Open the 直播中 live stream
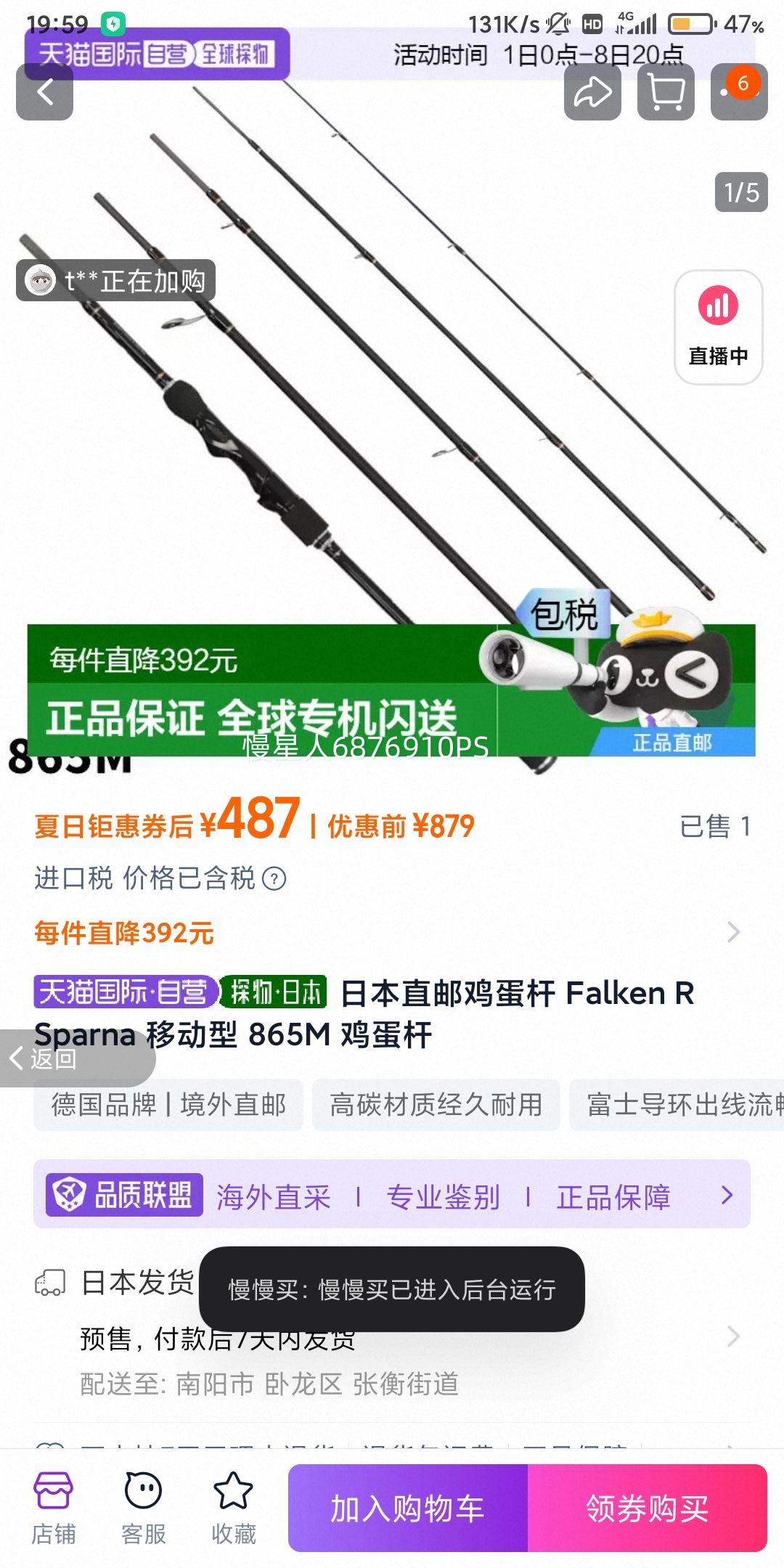This screenshot has width=784, height=1568. point(717,328)
